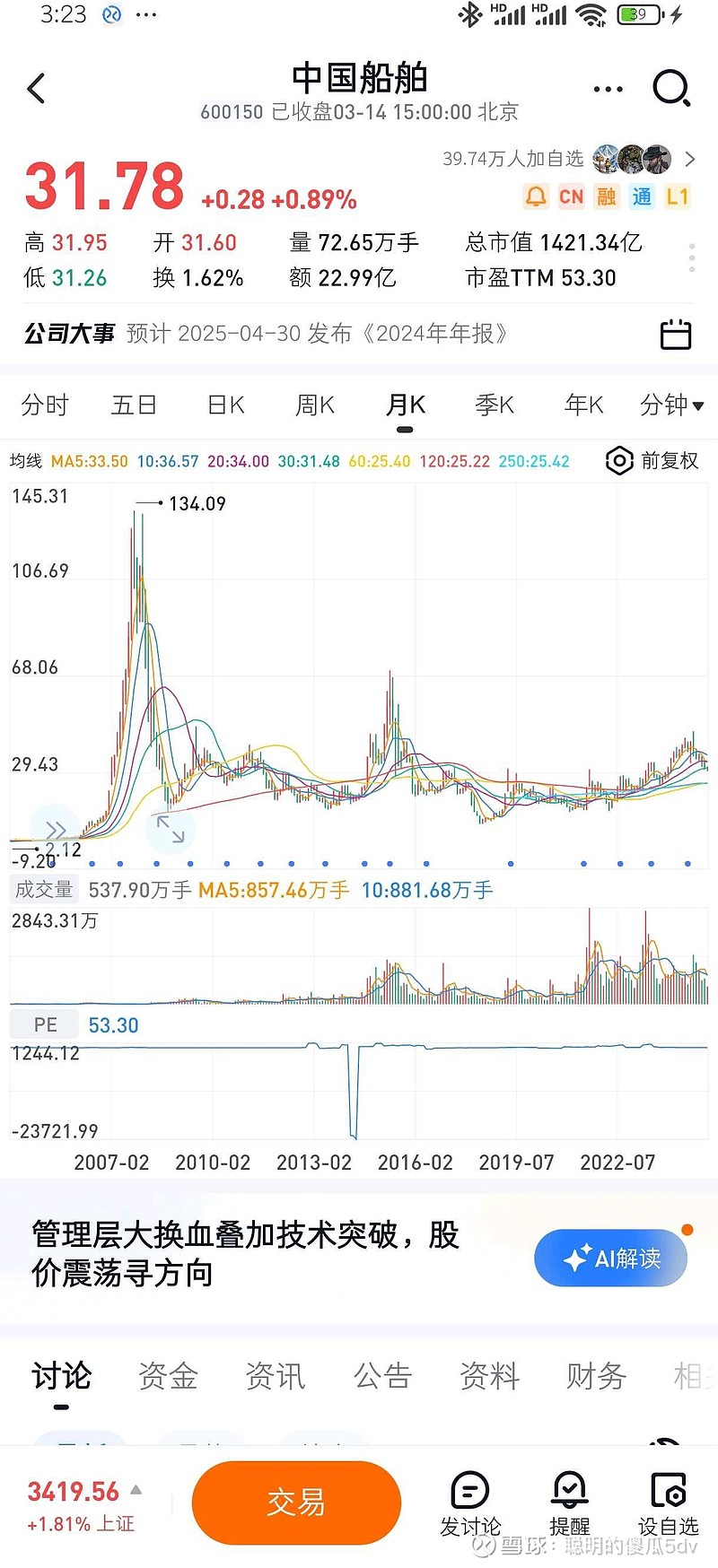Open the three-dot more options menu

pos(608,89)
